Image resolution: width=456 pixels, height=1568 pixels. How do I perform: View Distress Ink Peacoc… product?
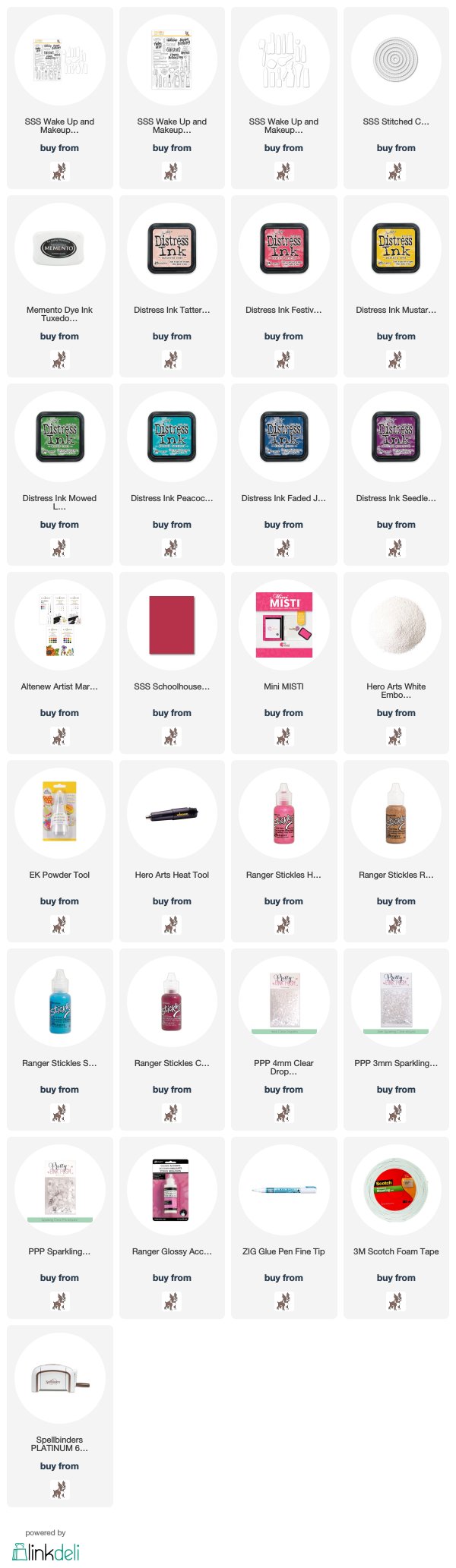[172, 437]
